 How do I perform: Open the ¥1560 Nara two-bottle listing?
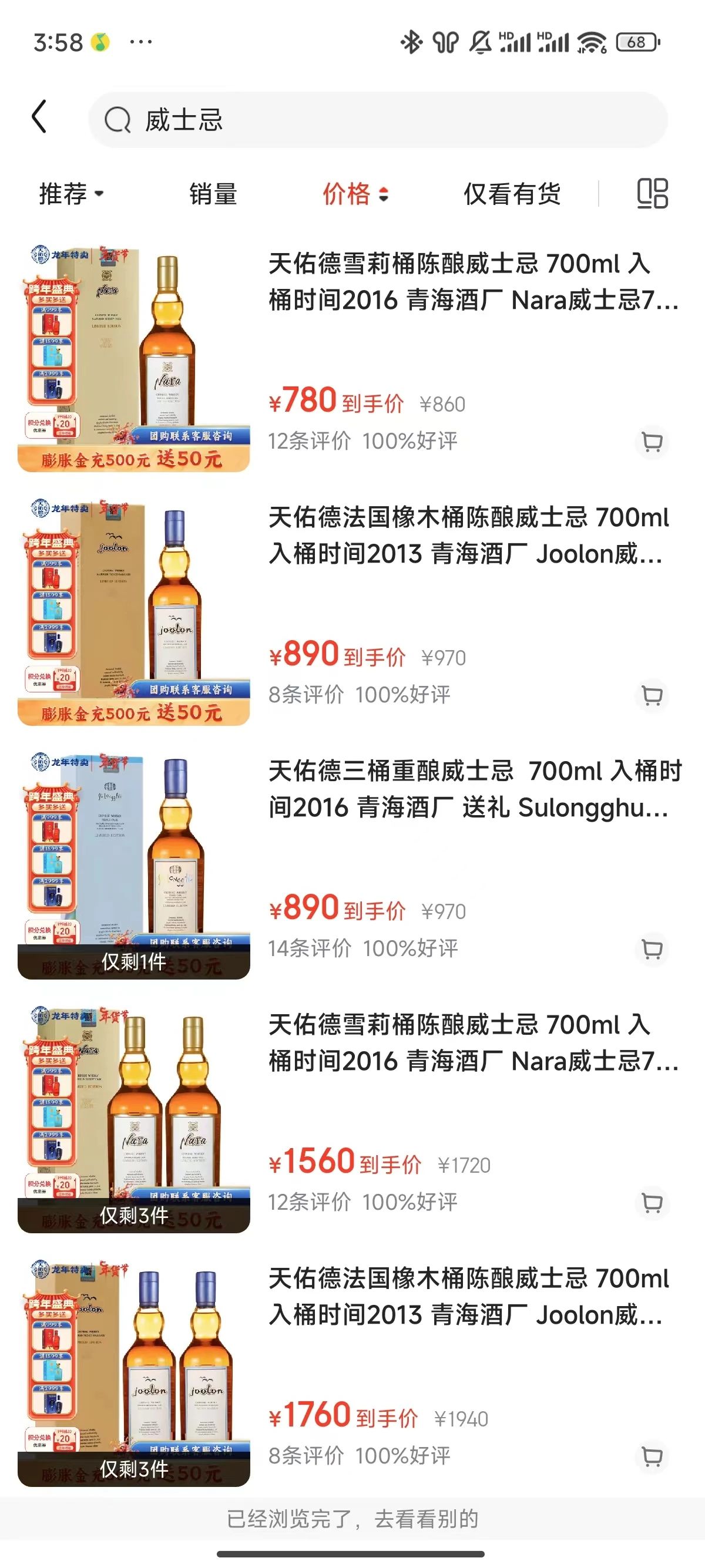click(473, 1043)
